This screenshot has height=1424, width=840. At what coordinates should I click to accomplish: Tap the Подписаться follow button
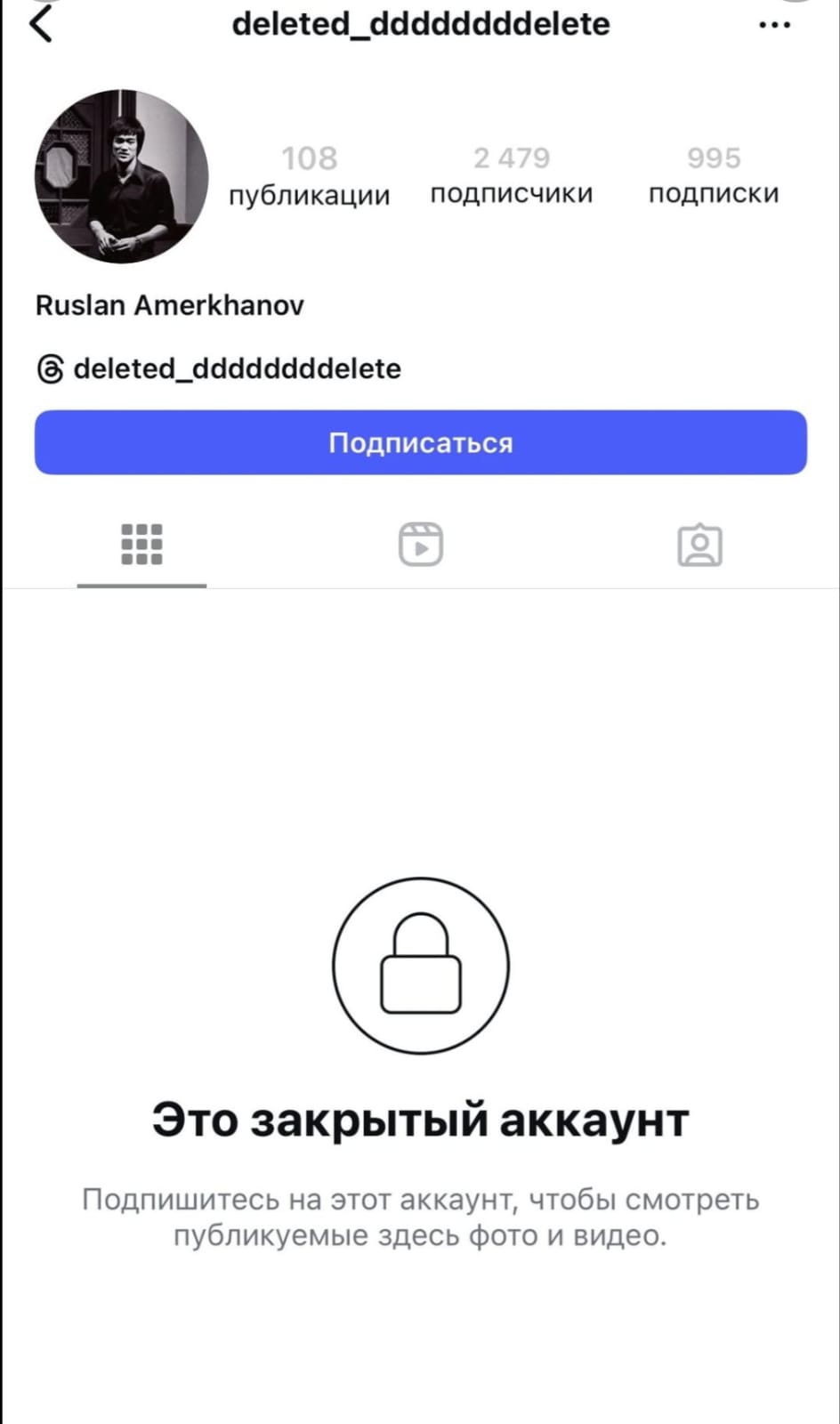coord(421,442)
